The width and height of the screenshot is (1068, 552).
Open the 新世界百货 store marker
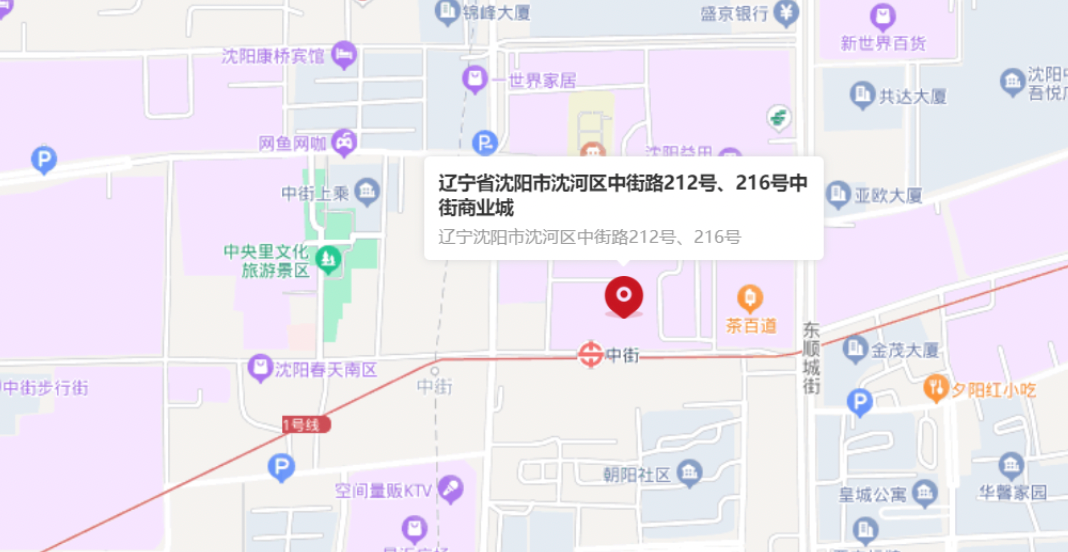(883, 16)
